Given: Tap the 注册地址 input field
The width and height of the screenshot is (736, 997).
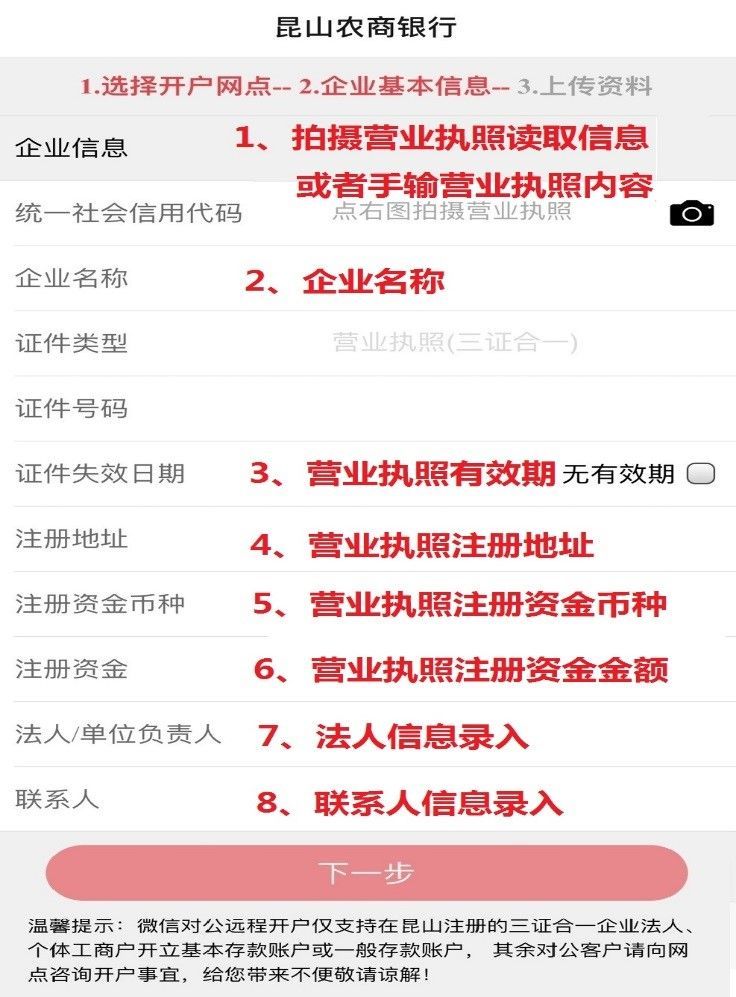Looking at the screenshot, I should point(450,541).
